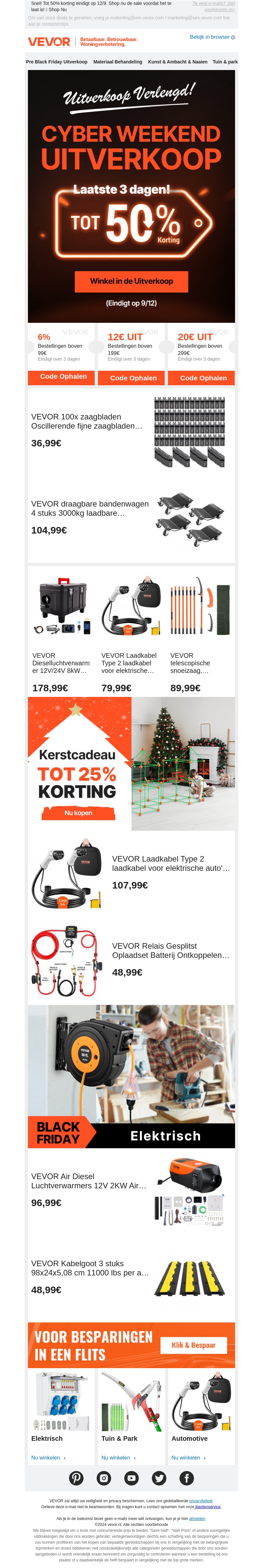Get the 20€ UIT coupon code
Image resolution: width=263 pixels, height=1568 pixels.
203,378
